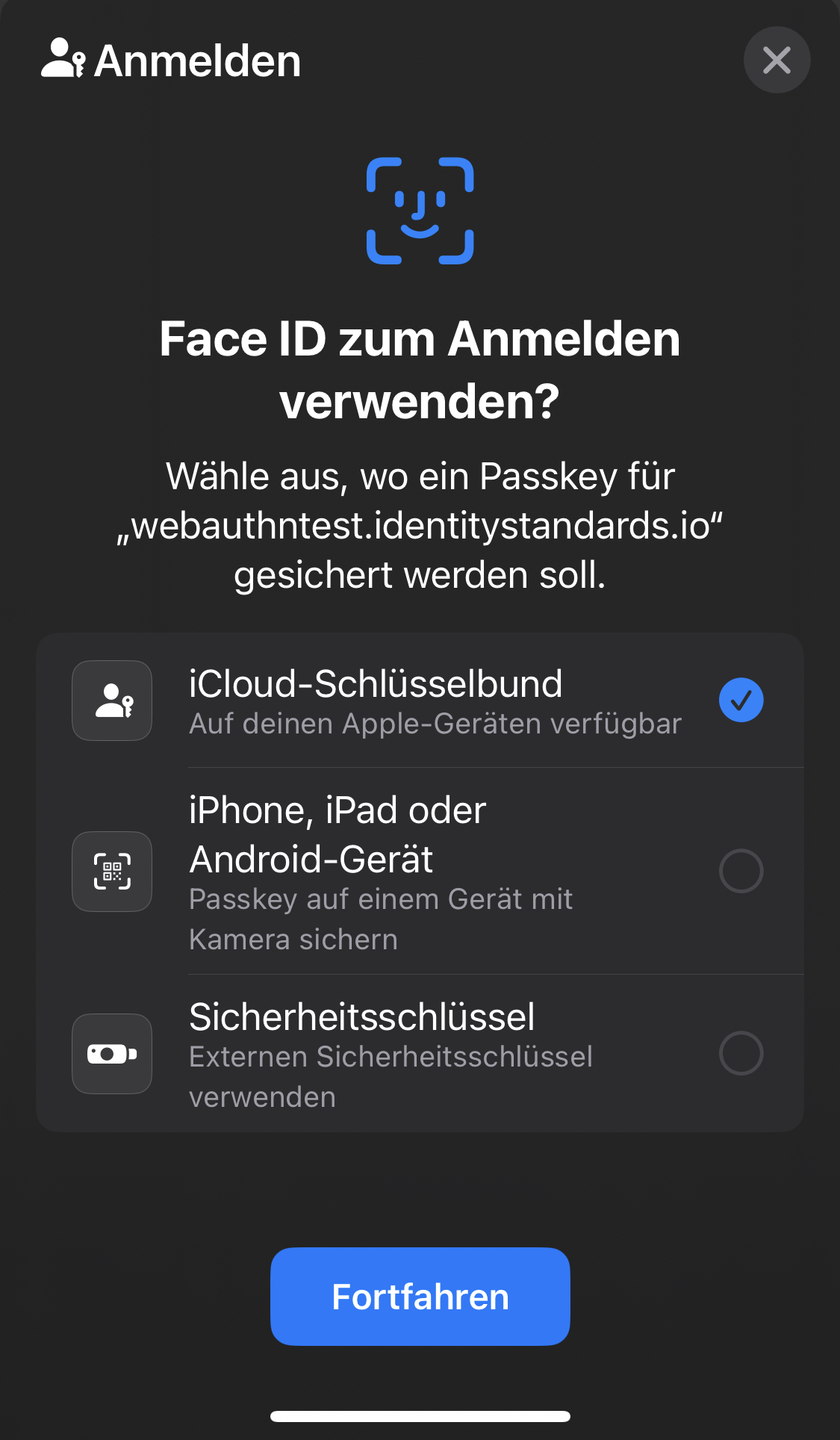
Task: Tap the Fortfahren button
Action: pyautogui.click(x=420, y=1297)
